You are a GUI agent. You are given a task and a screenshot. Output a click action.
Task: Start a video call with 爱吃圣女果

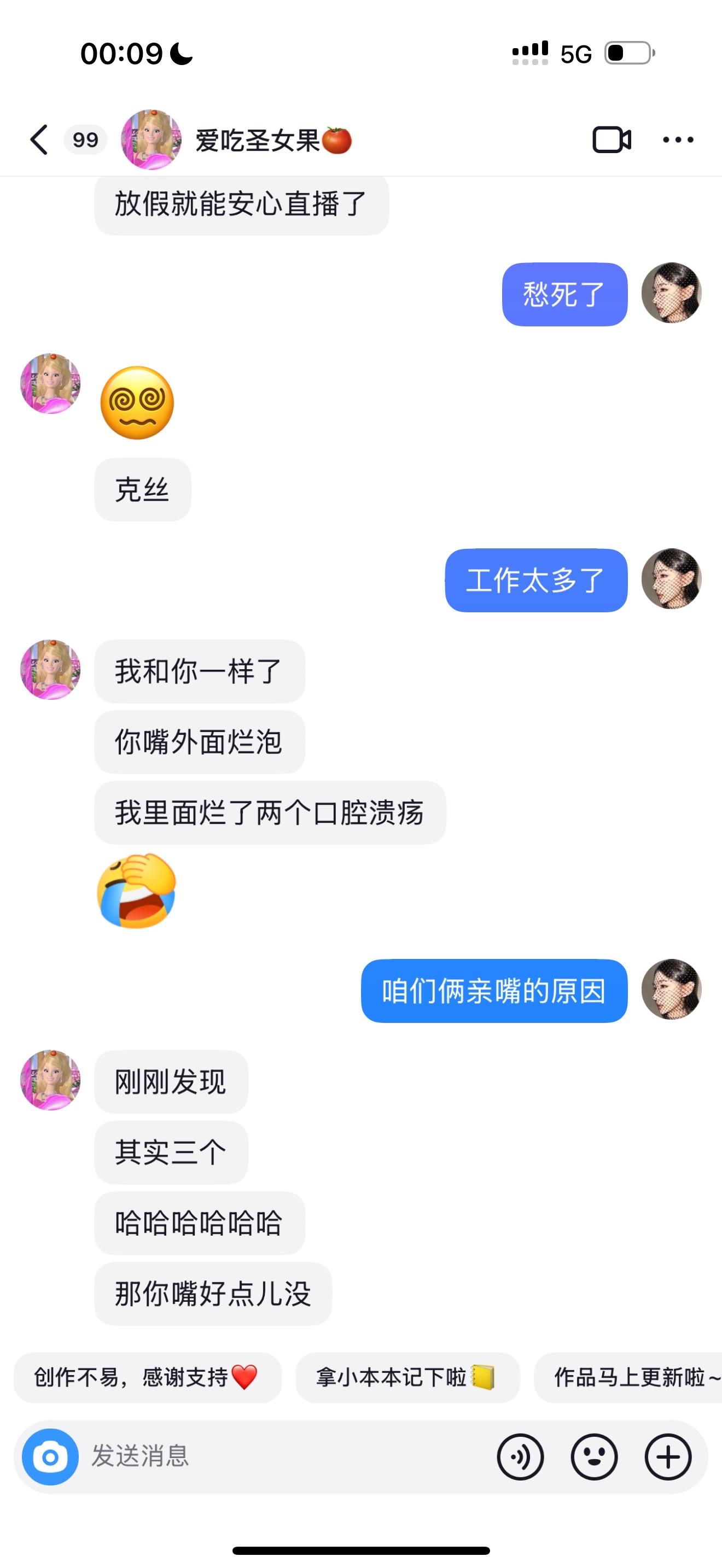point(611,139)
